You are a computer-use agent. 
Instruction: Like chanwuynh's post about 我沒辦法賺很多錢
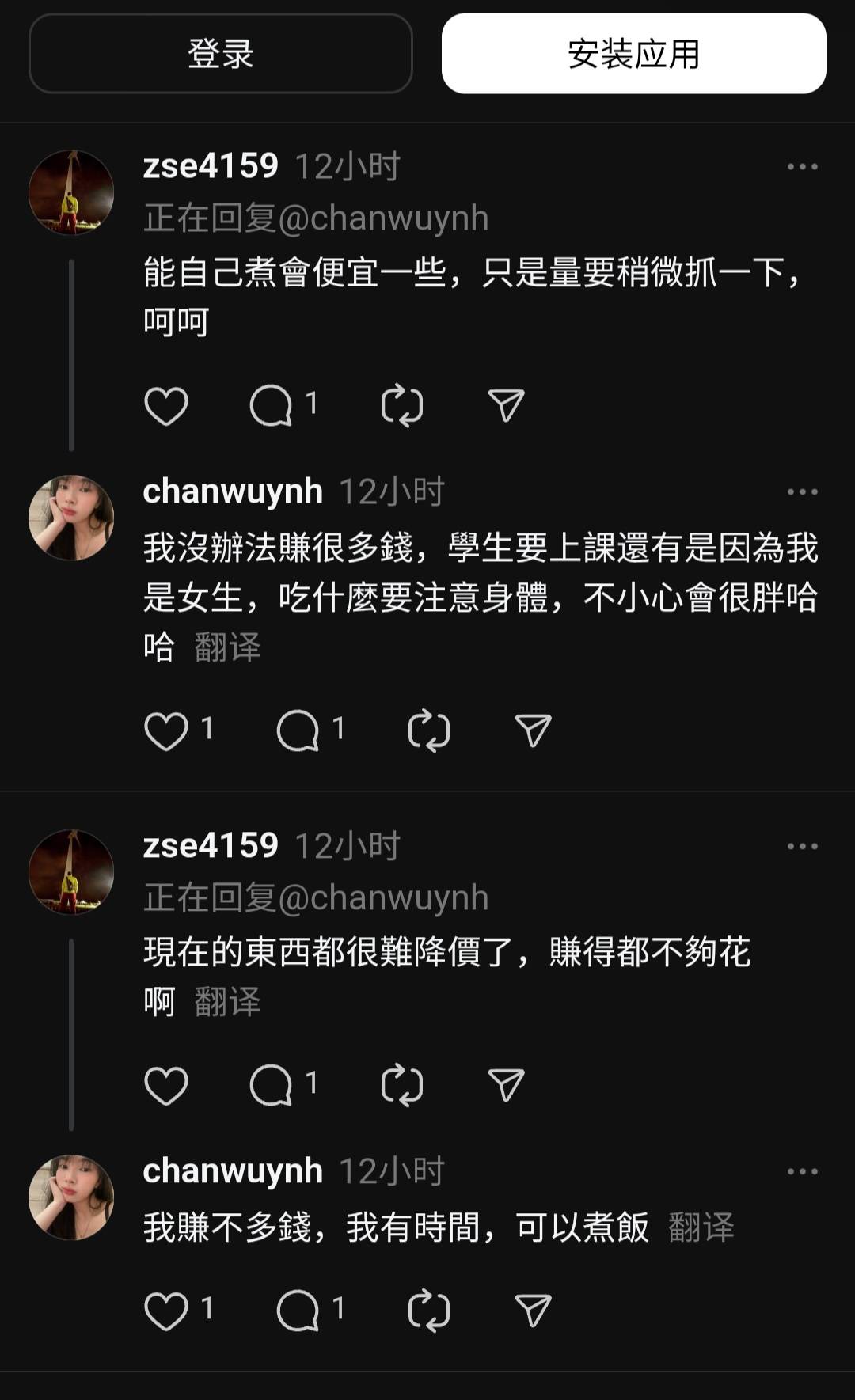166,730
